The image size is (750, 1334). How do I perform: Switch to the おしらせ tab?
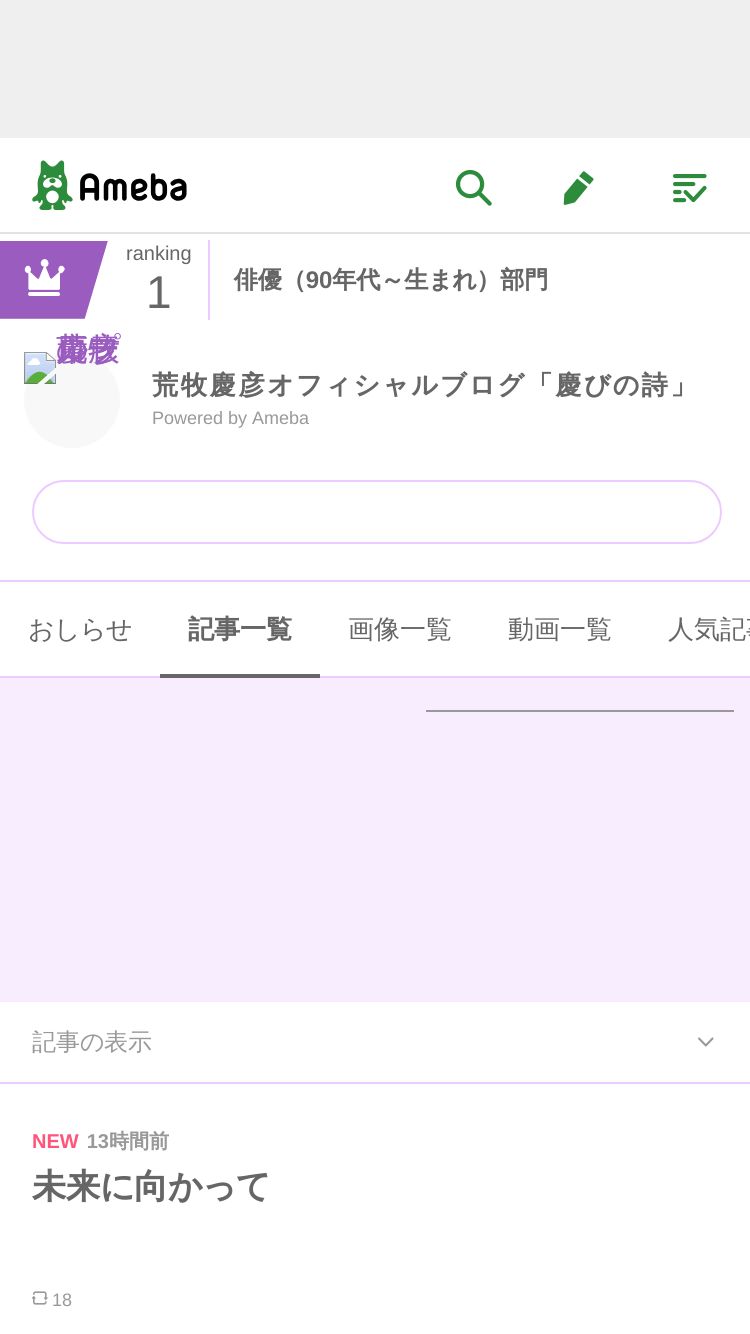pos(80,629)
